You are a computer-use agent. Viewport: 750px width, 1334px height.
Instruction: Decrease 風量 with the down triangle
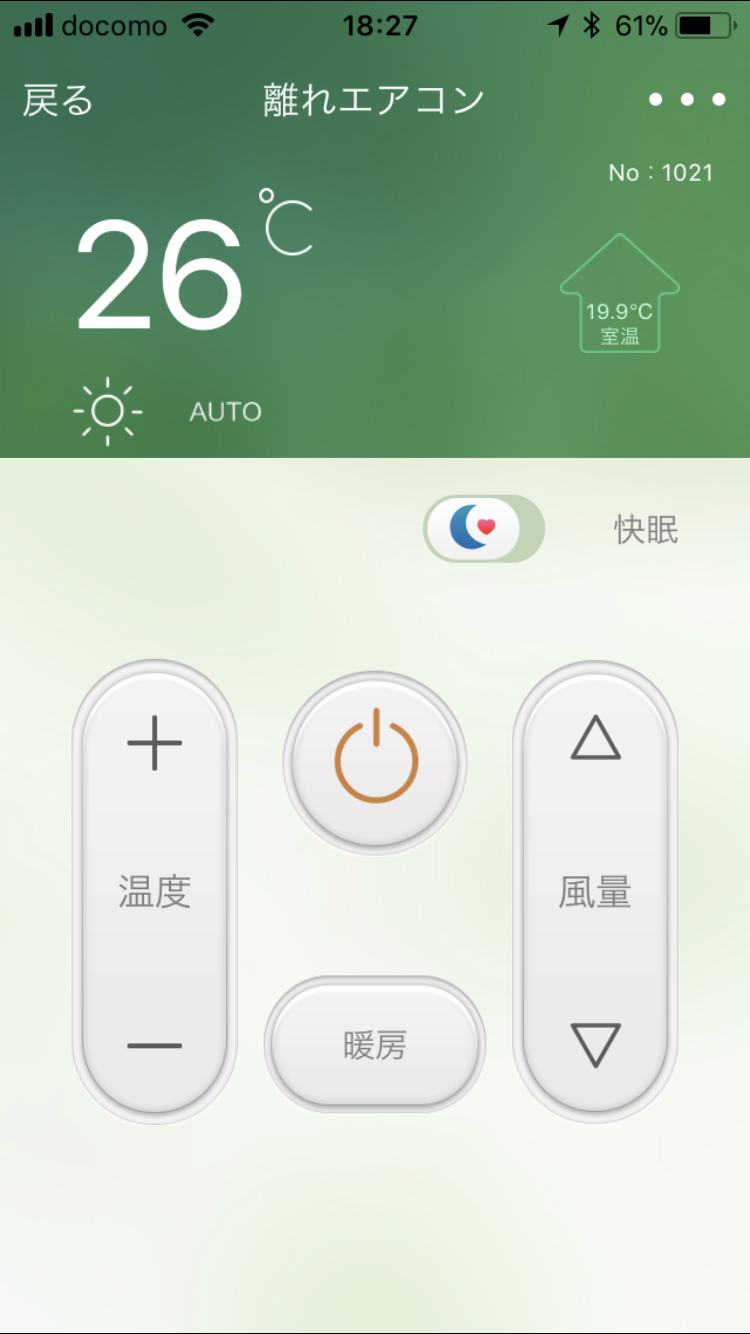(596, 1045)
